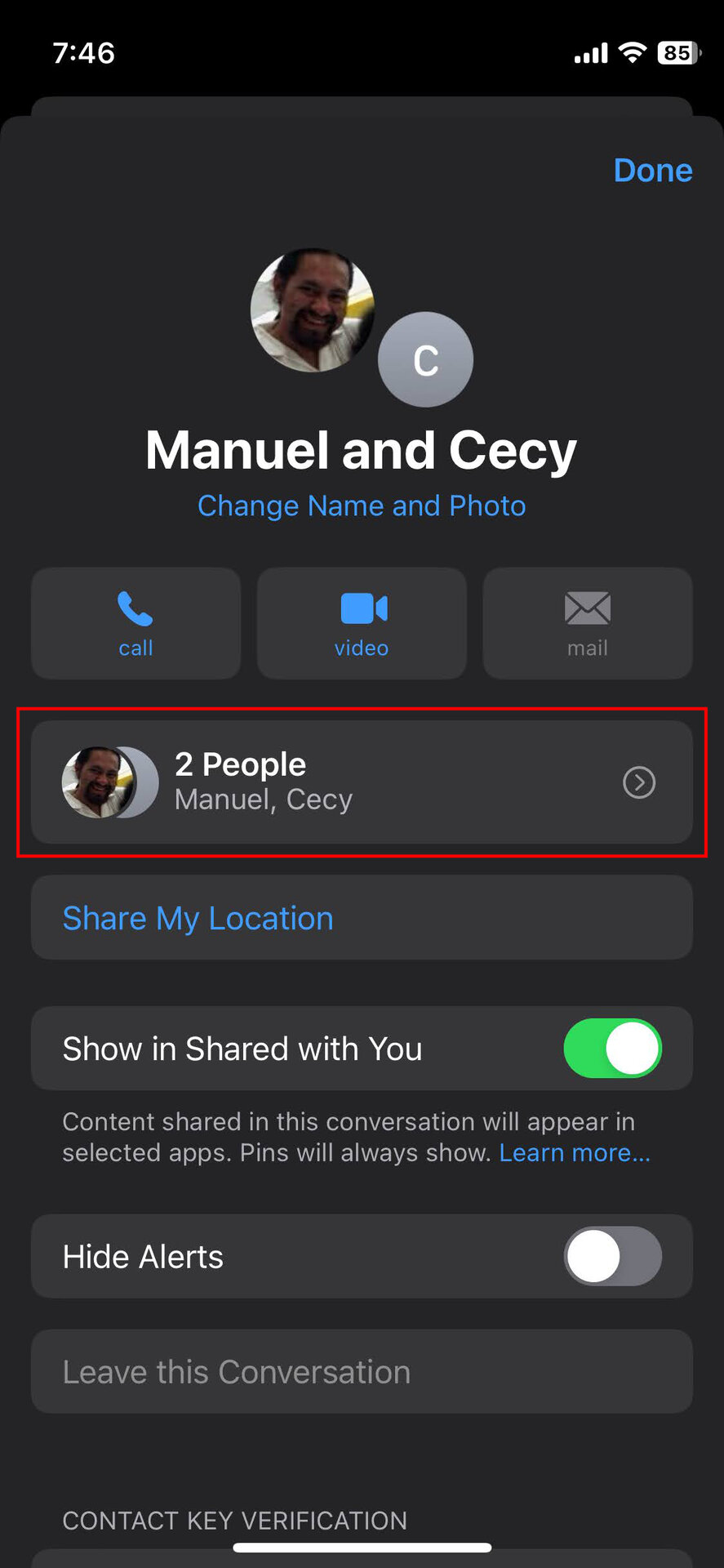Enable Hide Alerts for this conversation
Image resolution: width=724 pixels, height=1568 pixels.
[x=612, y=1256]
